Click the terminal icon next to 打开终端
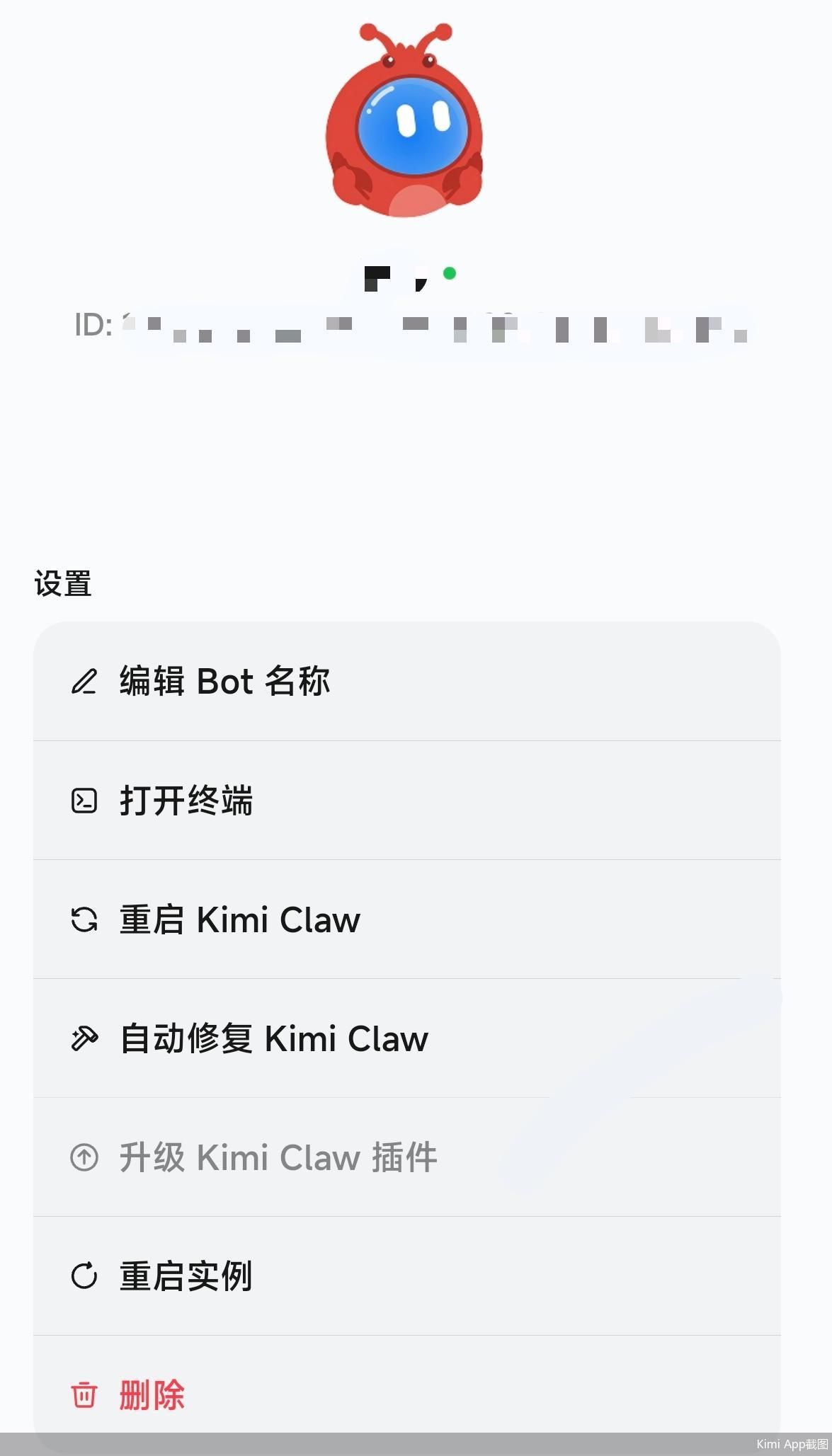The height and width of the screenshot is (1456, 832). click(84, 801)
